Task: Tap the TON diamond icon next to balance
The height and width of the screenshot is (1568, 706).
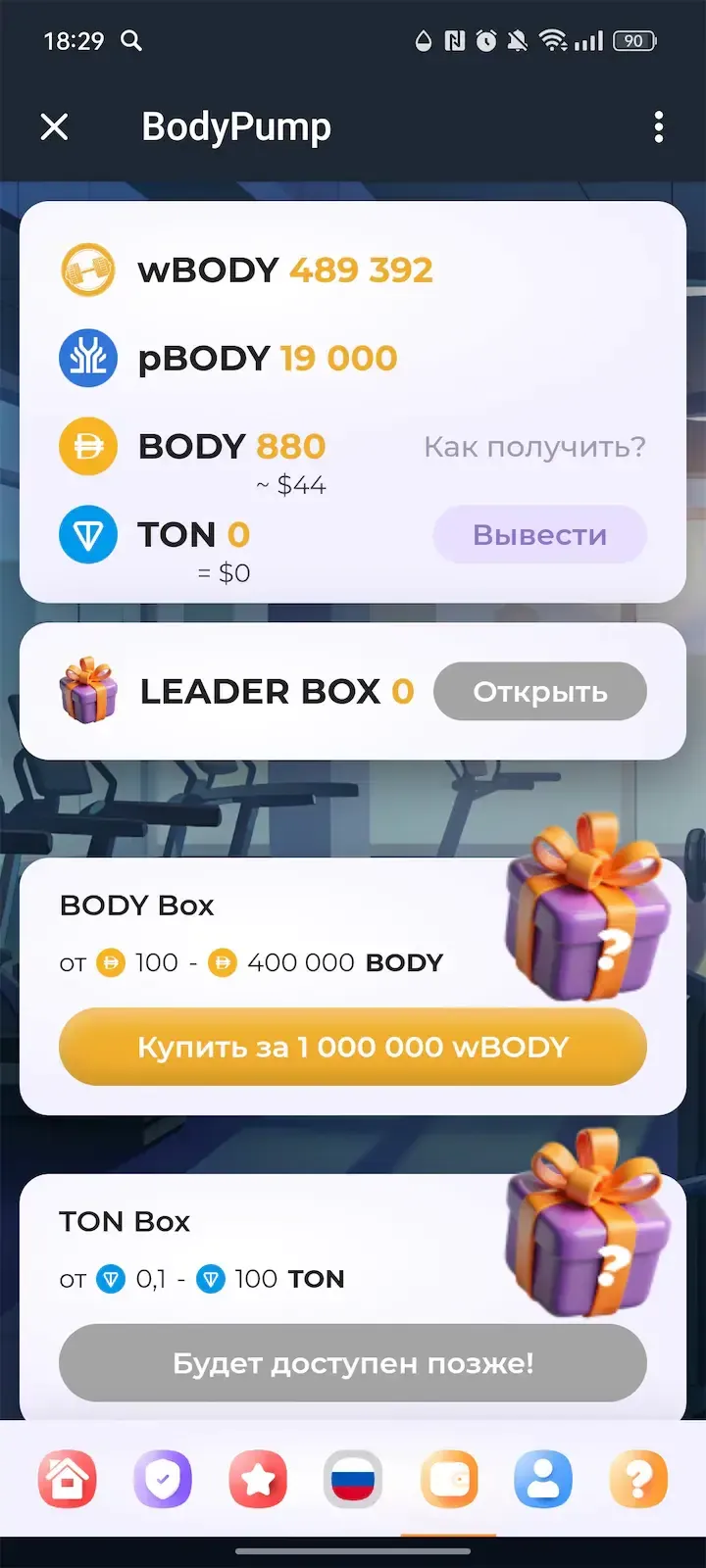Action: 88,534
